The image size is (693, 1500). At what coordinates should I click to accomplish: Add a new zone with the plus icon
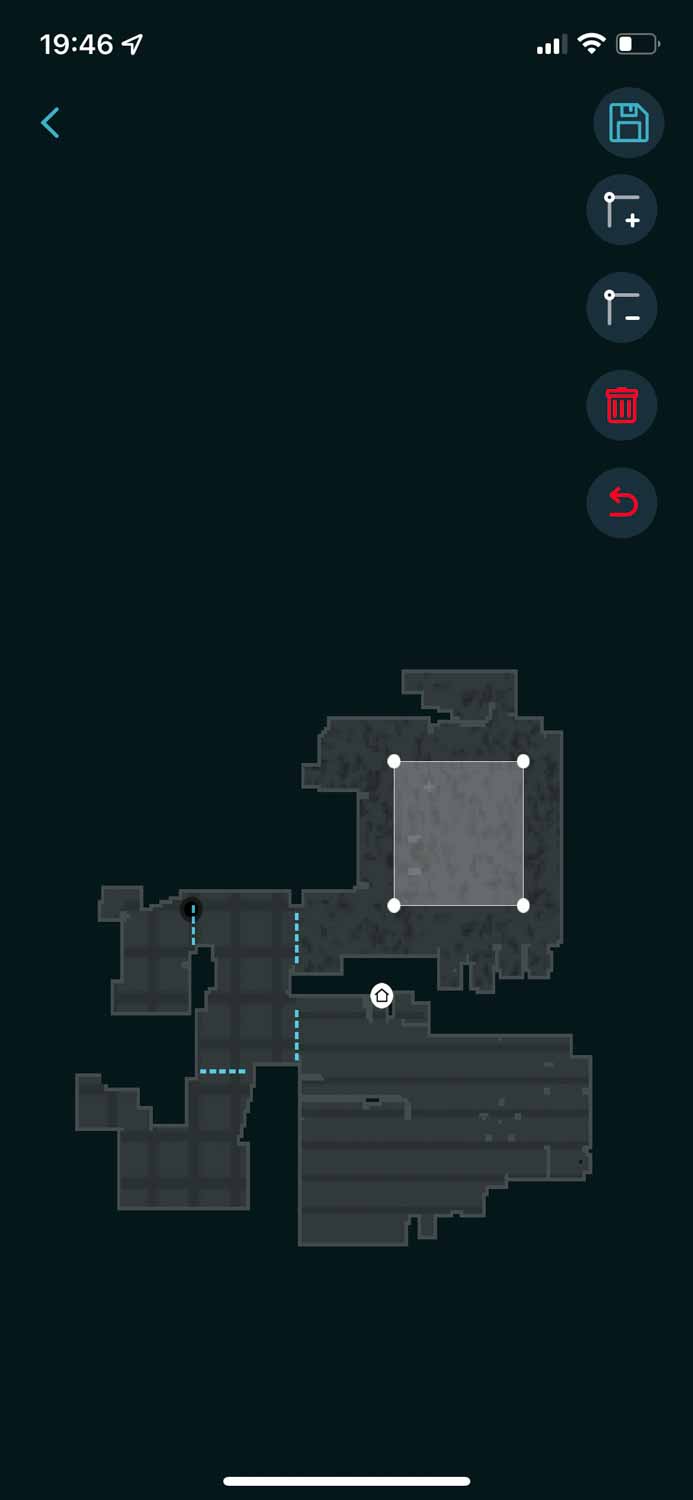621,210
